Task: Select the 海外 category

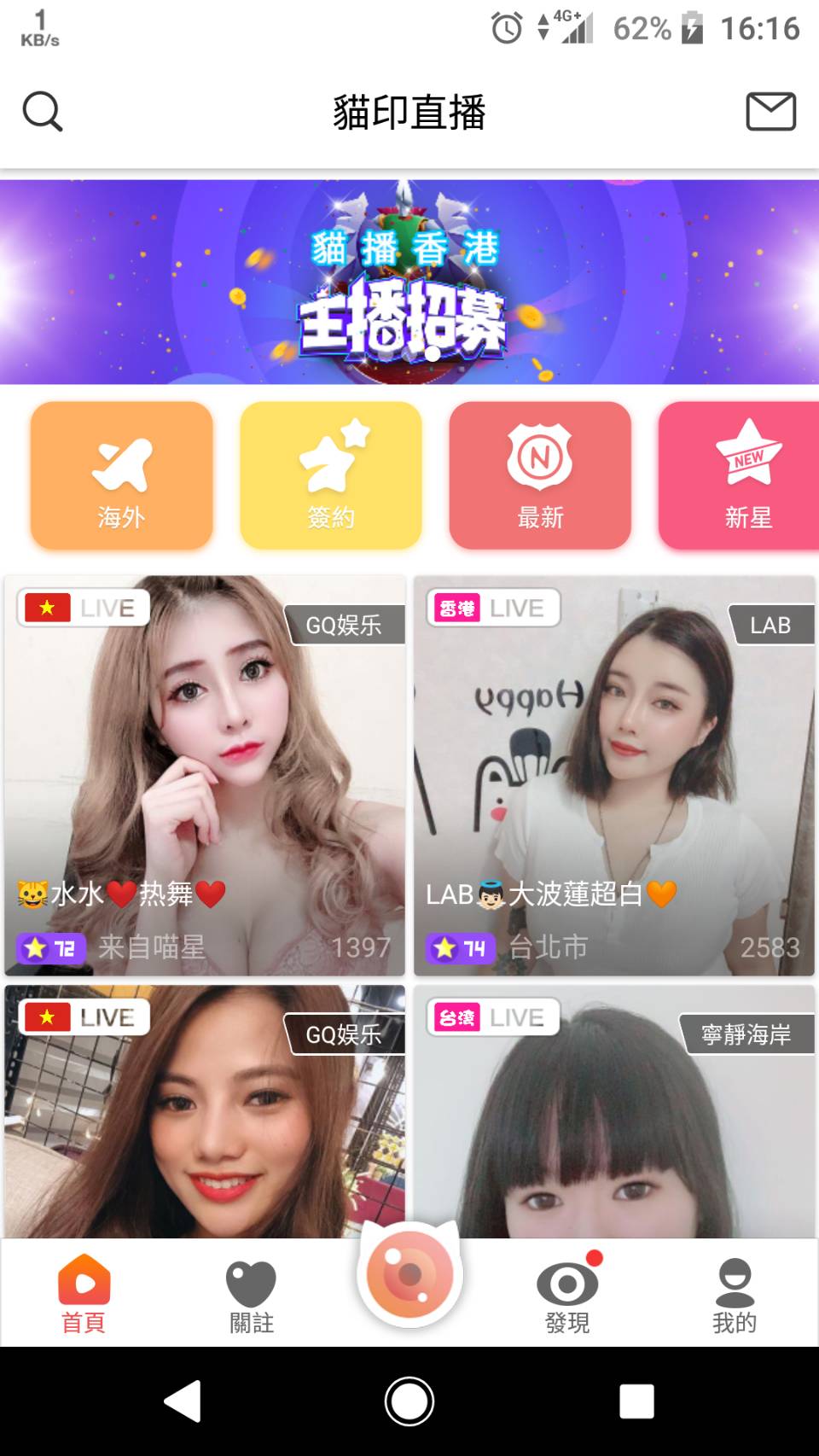Action: pos(121,475)
